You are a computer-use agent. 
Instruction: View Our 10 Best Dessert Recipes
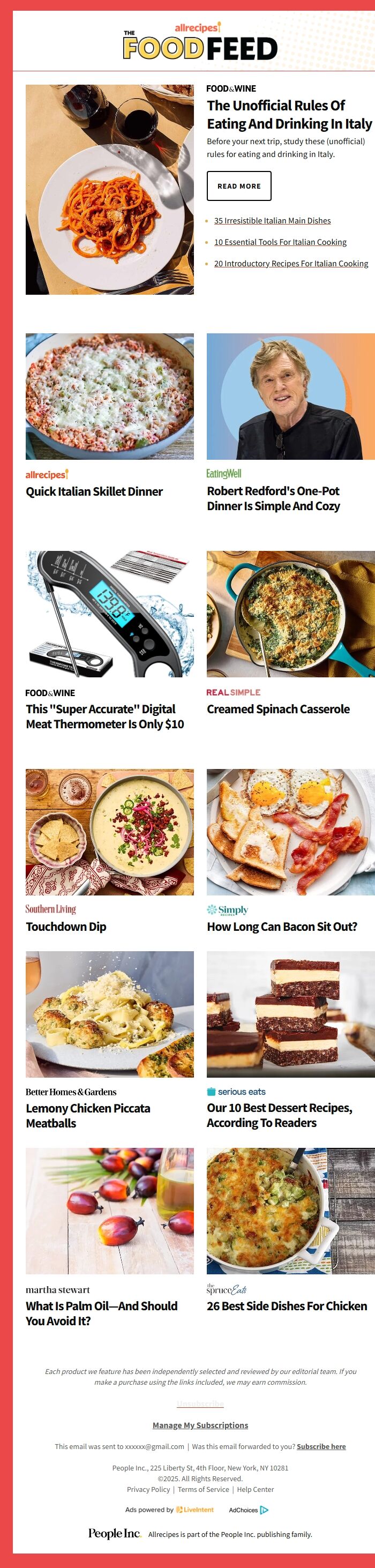[280, 1115]
